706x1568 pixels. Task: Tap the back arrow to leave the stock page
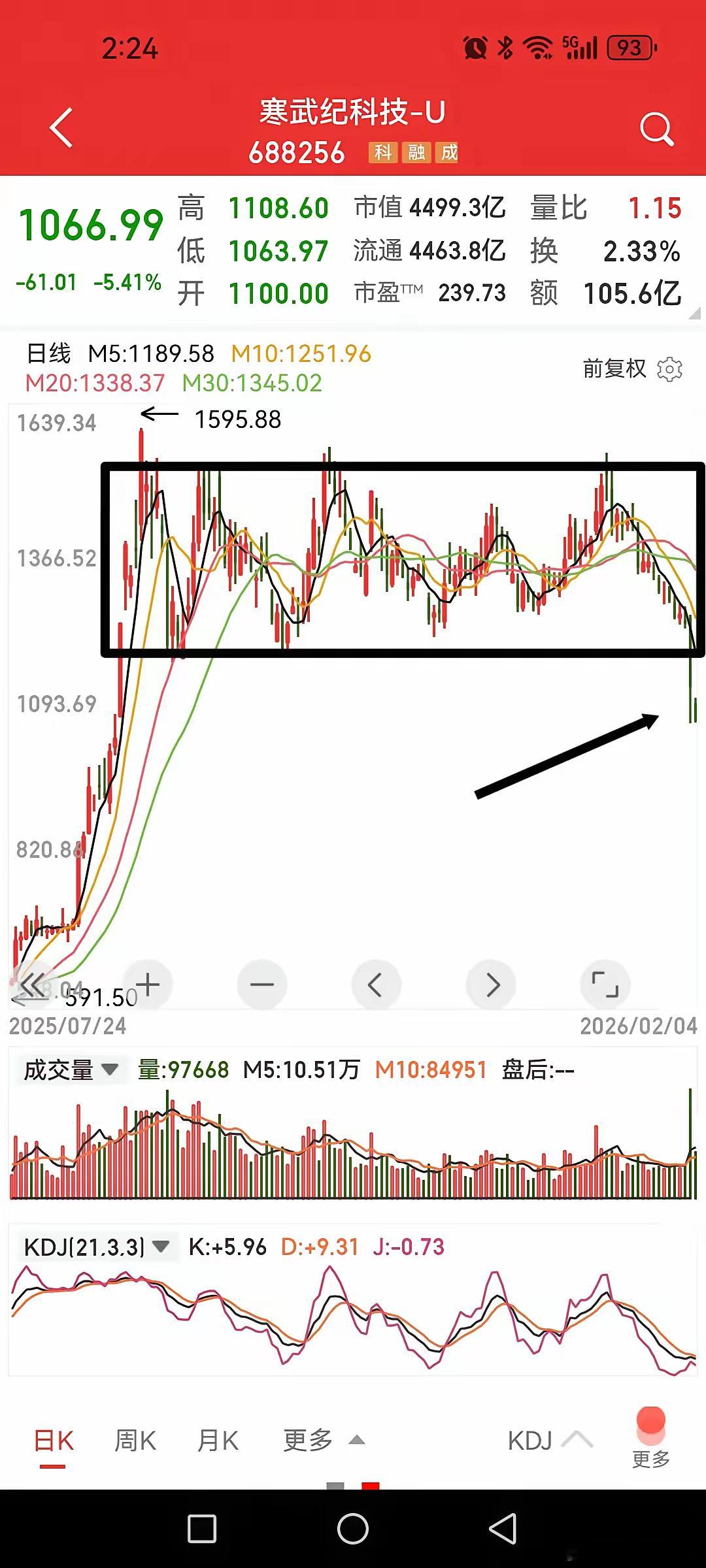click(x=61, y=128)
